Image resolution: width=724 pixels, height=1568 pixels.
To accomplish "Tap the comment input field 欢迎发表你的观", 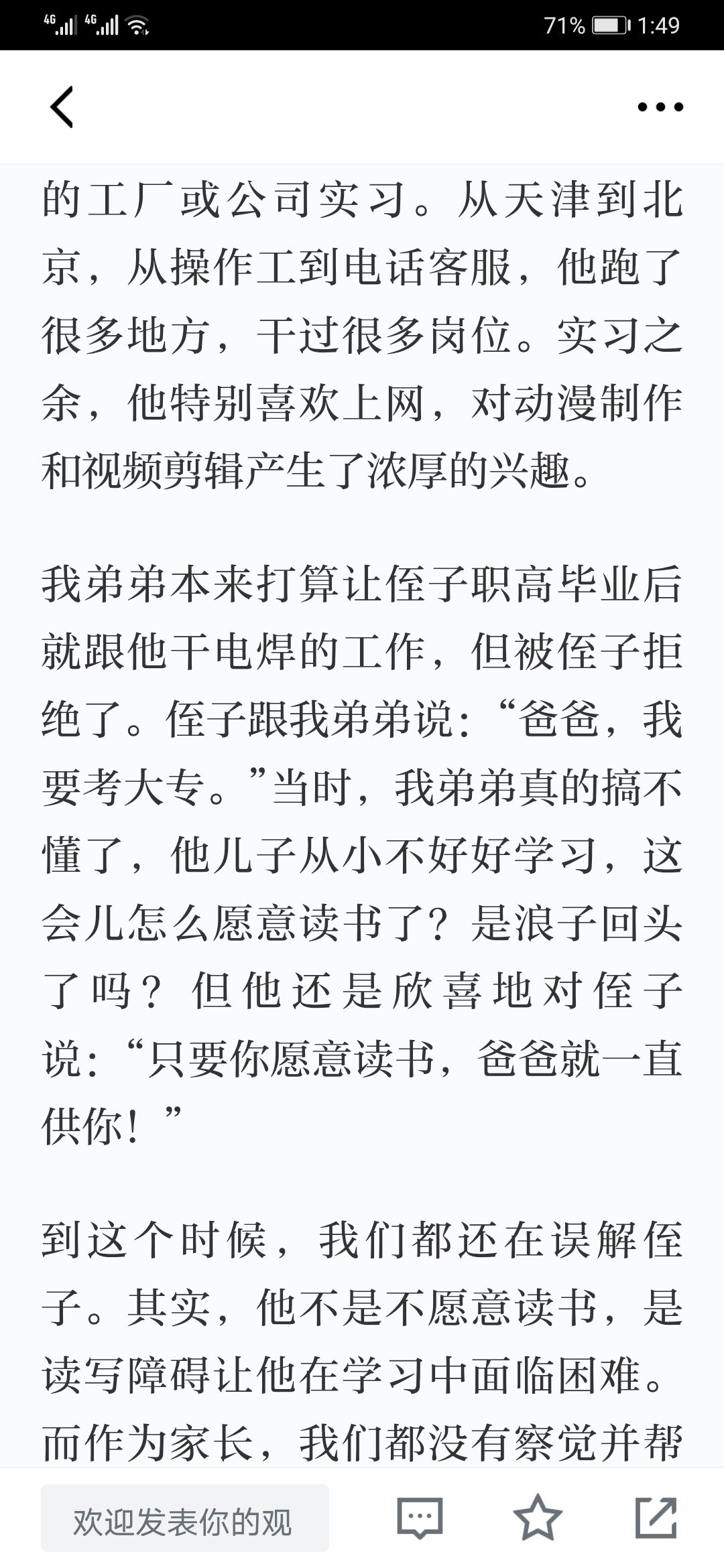I will pyautogui.click(x=185, y=1518).
